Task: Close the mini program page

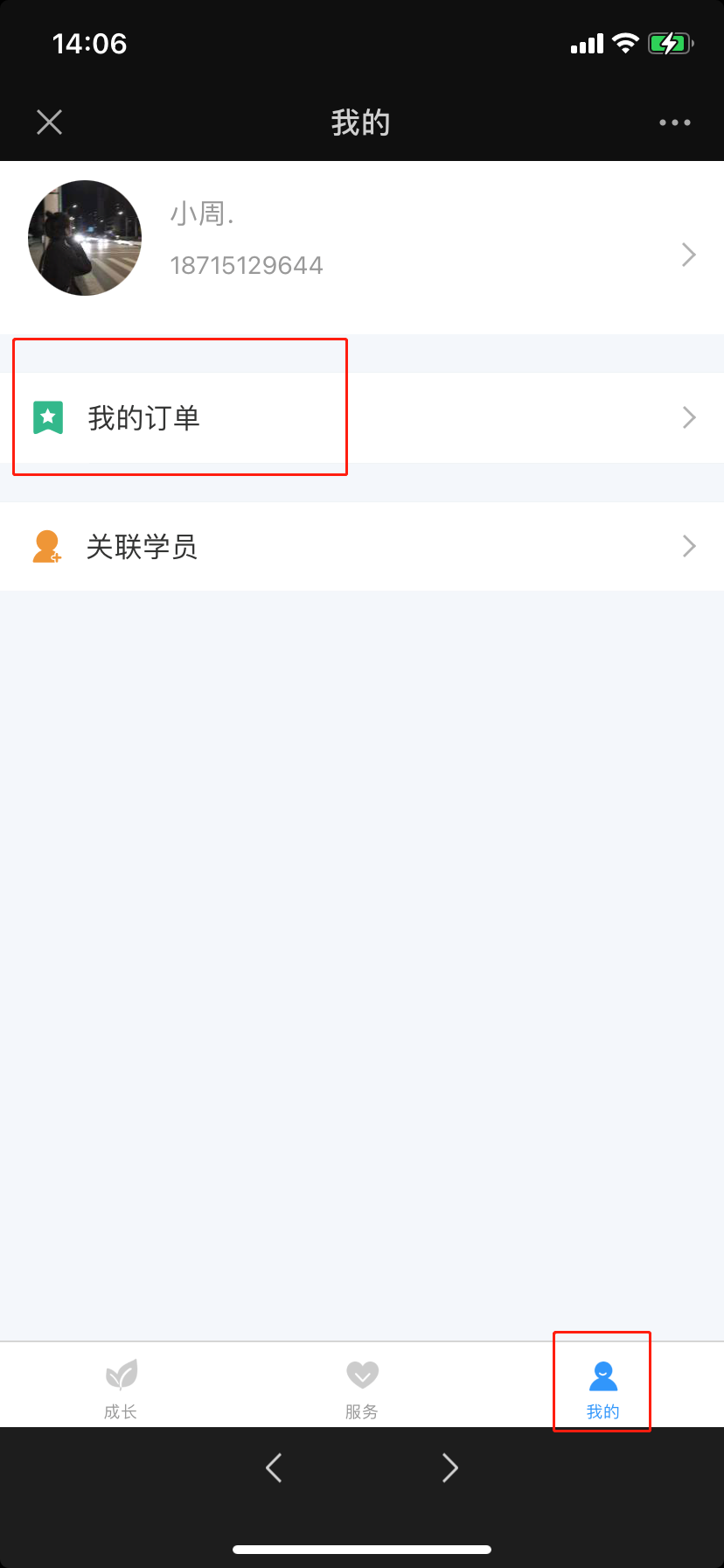Action: point(50,122)
